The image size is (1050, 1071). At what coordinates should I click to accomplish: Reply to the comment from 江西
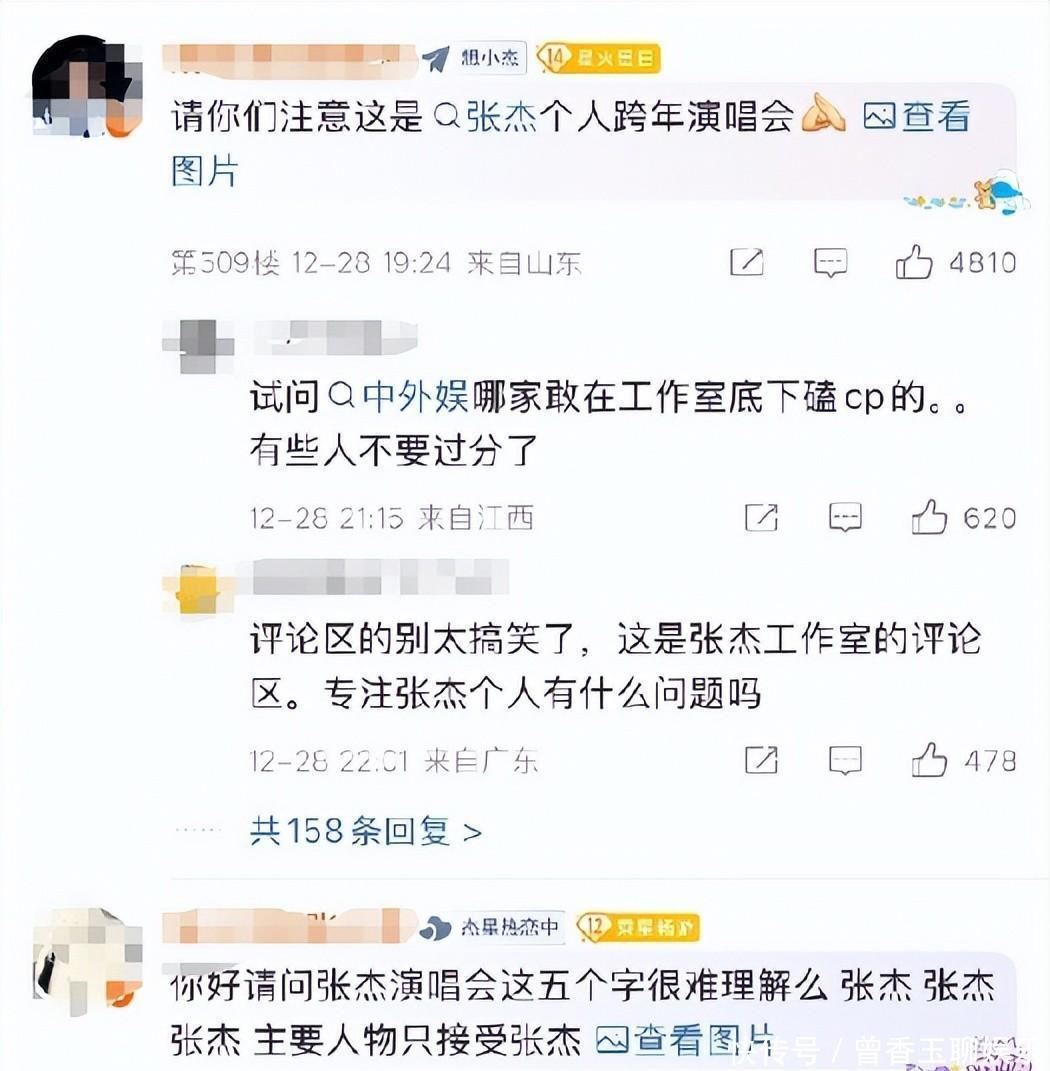845,518
